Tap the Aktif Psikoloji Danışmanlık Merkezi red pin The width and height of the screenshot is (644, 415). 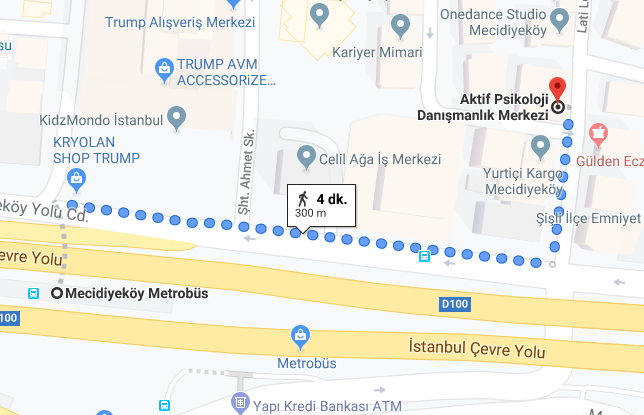click(558, 87)
